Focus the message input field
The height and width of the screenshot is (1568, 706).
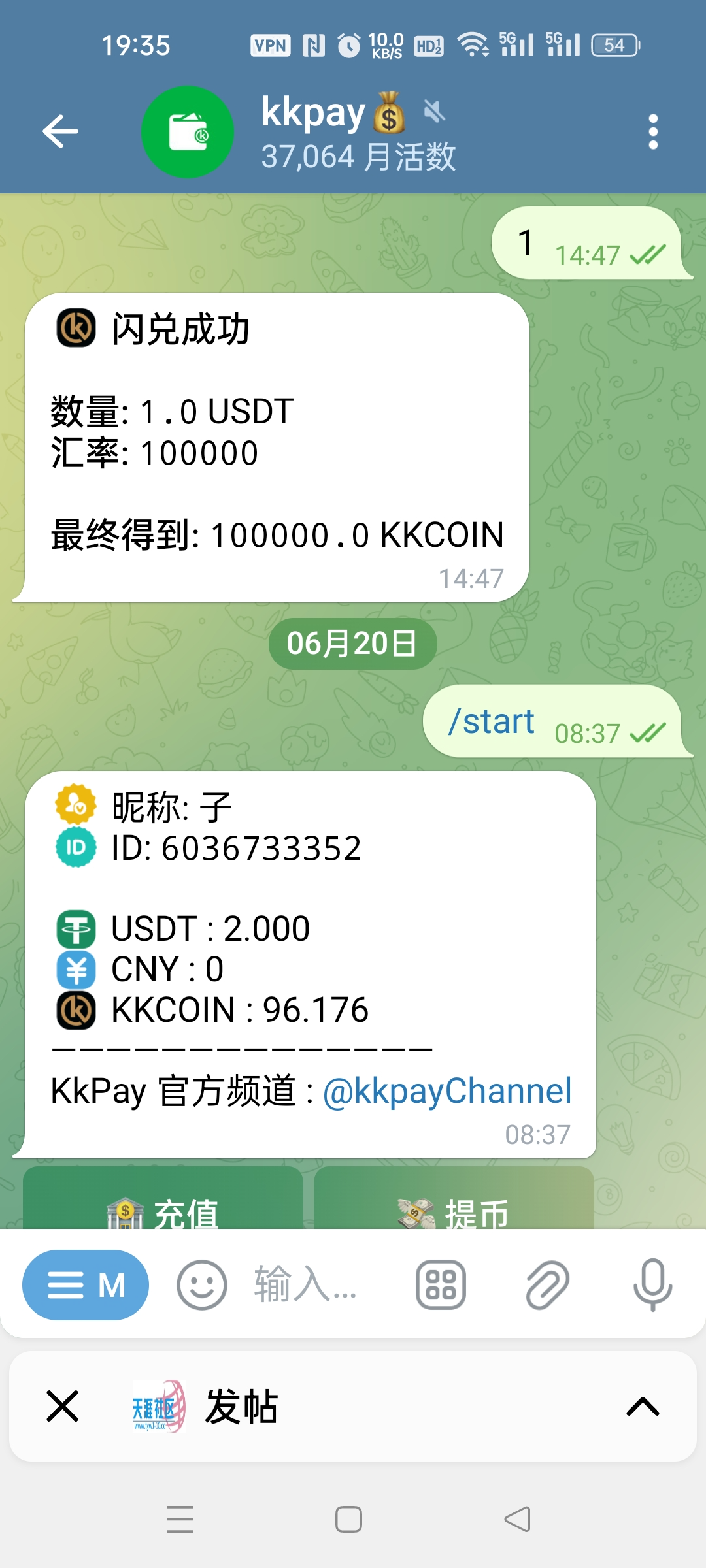(x=314, y=1285)
